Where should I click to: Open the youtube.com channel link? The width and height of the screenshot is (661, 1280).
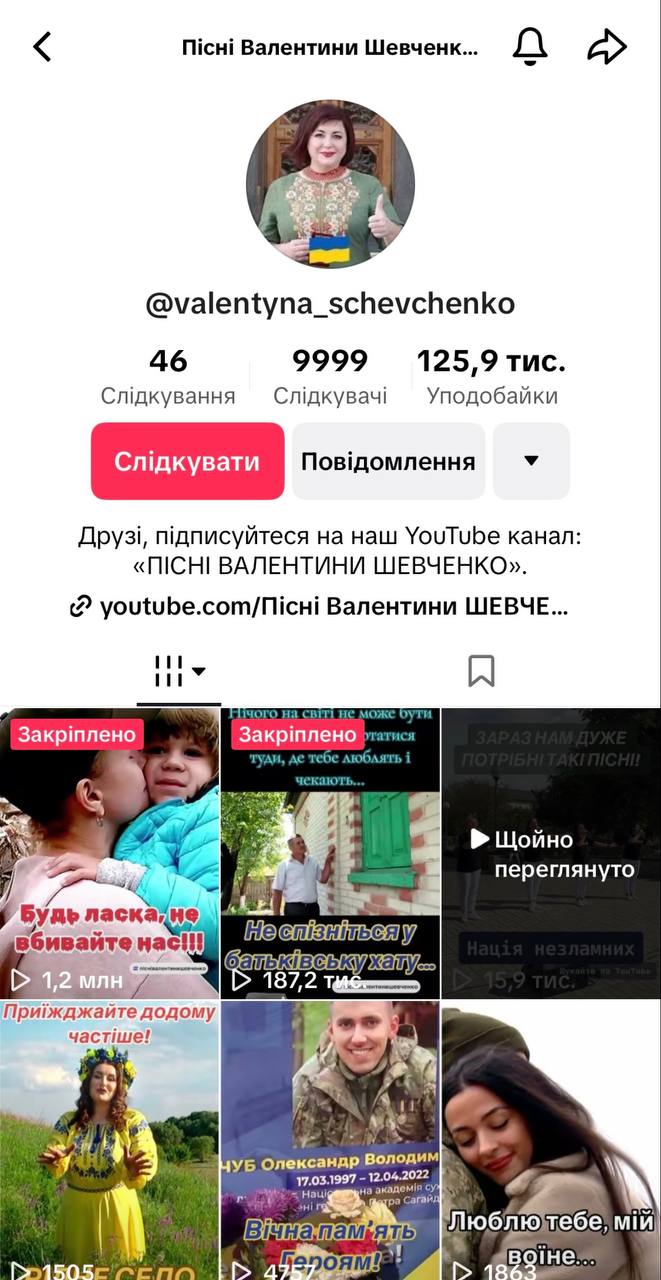coord(320,606)
